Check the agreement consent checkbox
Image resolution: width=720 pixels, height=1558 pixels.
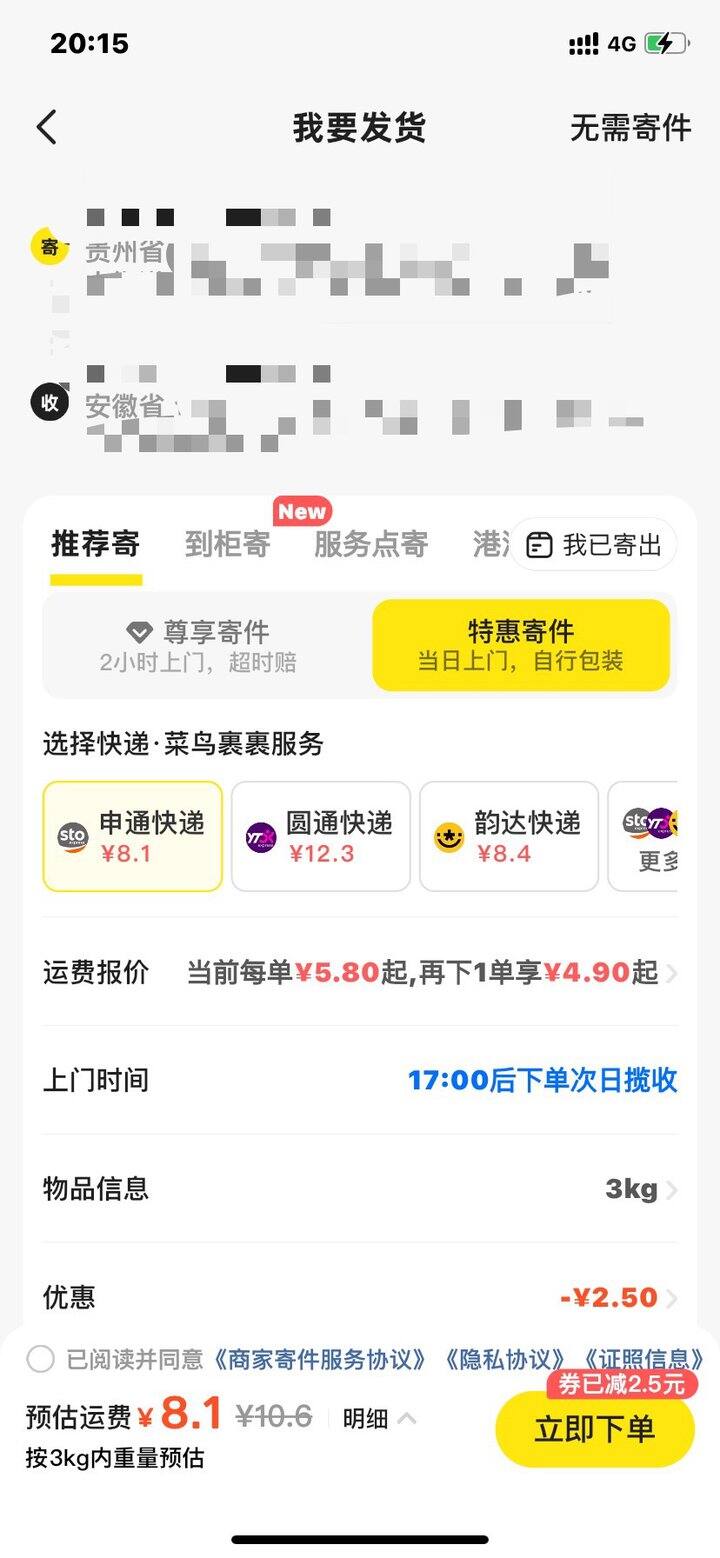click(41, 1359)
